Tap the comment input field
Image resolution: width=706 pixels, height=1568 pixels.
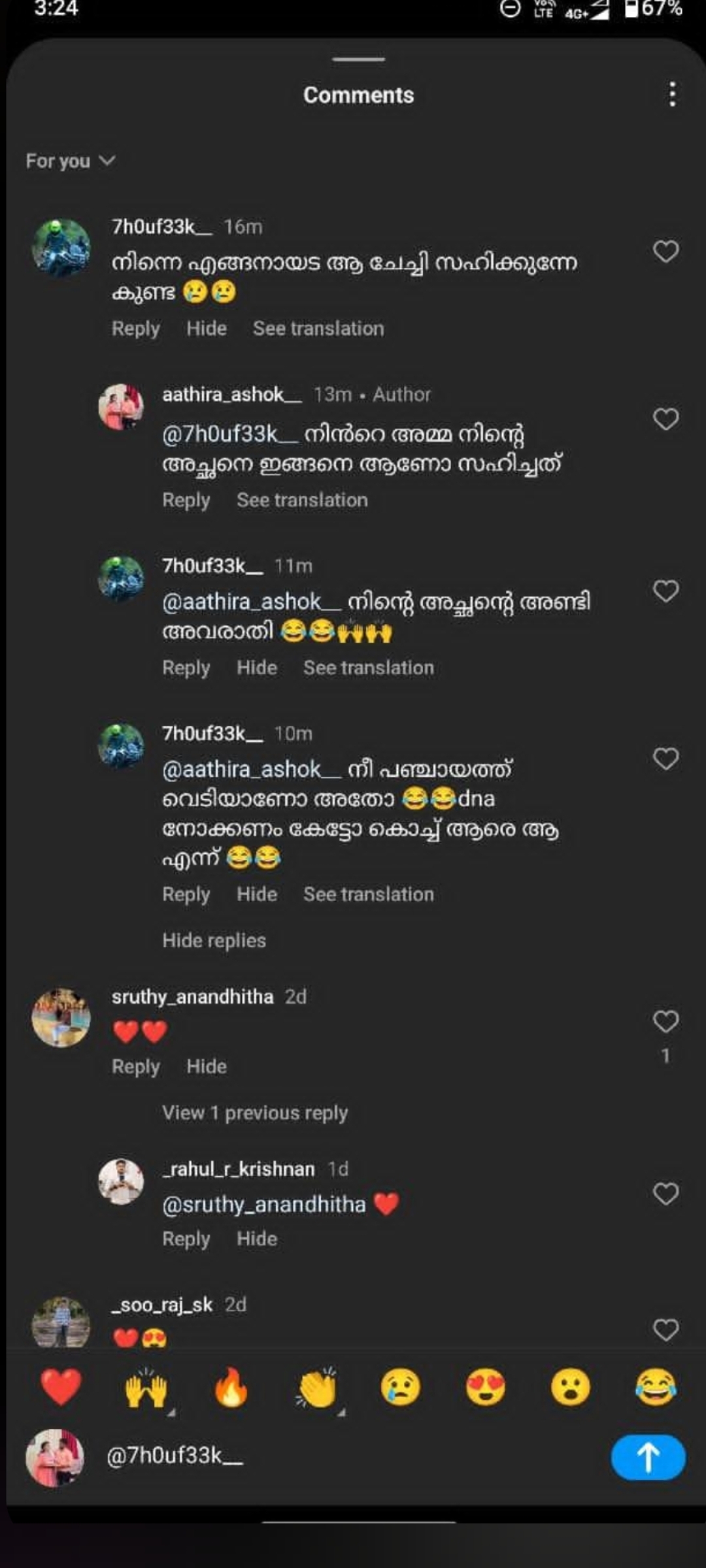[x=353, y=1456]
